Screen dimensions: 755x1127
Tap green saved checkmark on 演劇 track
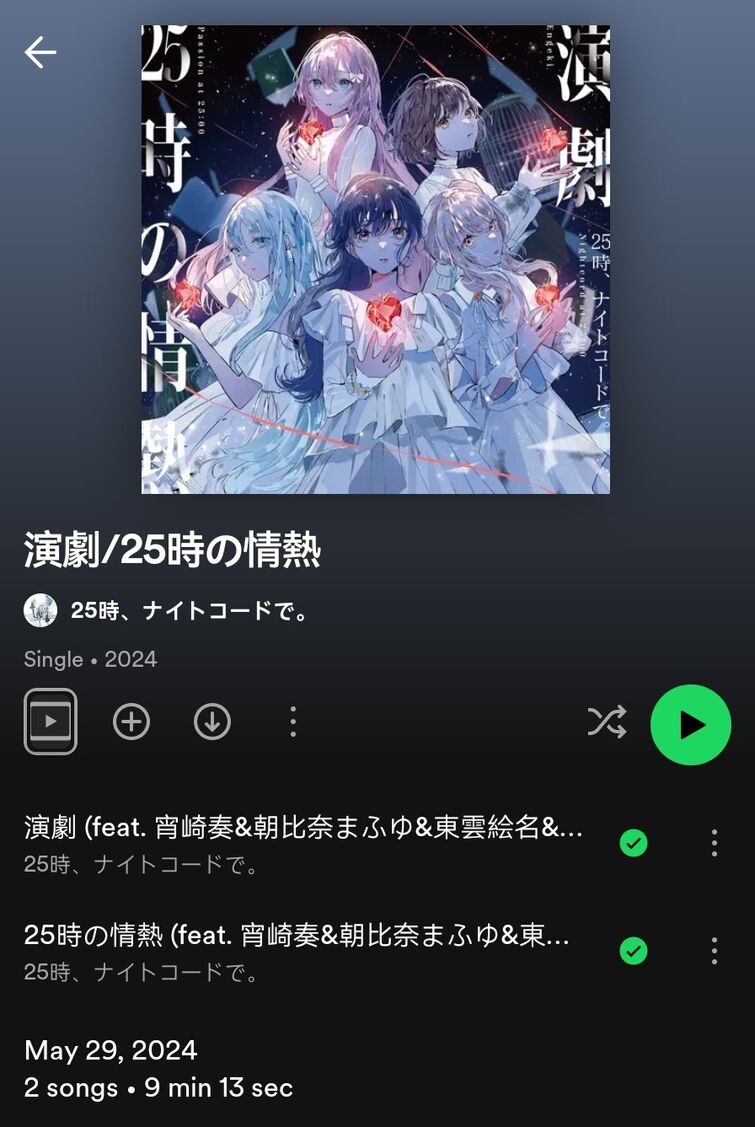pyautogui.click(x=633, y=843)
